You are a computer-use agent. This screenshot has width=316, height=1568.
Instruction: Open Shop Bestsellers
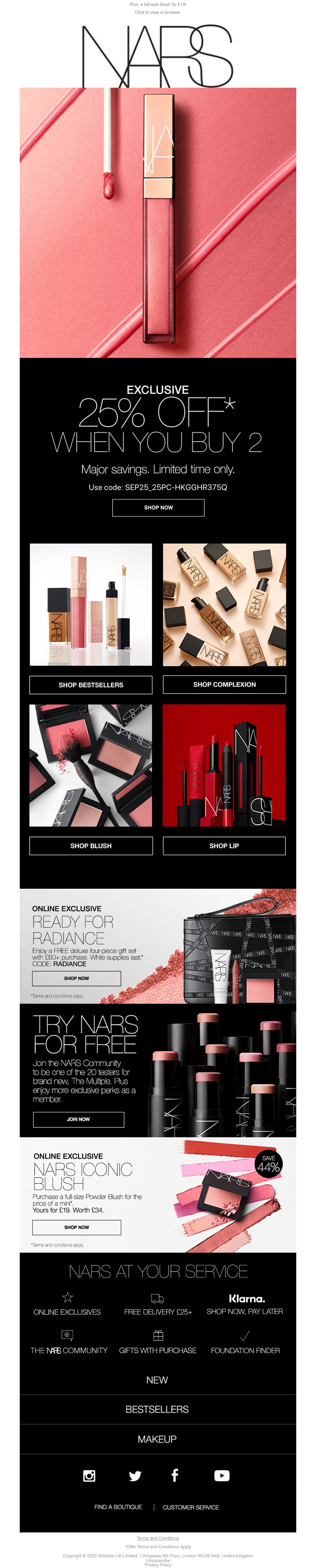91,684
